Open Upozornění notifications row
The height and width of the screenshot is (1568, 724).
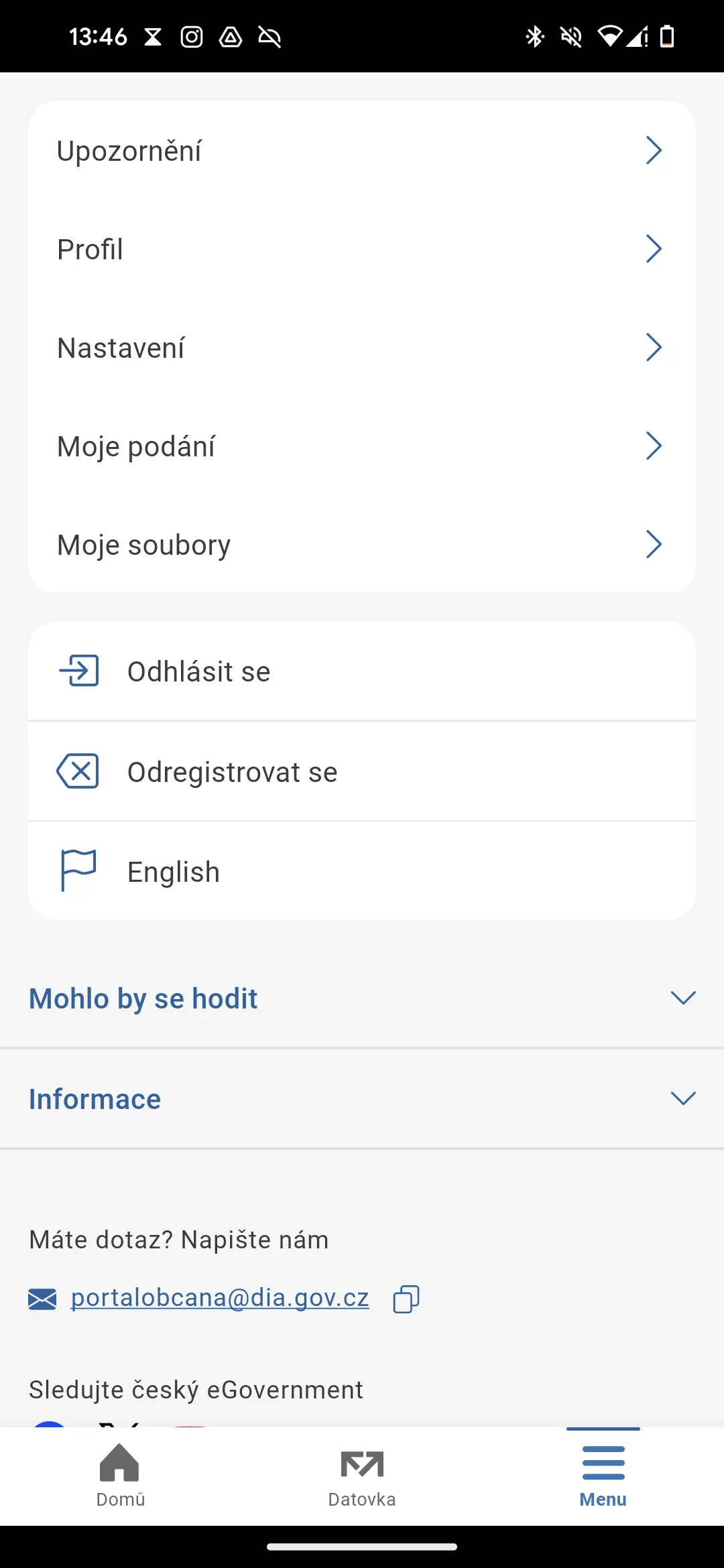(362, 150)
